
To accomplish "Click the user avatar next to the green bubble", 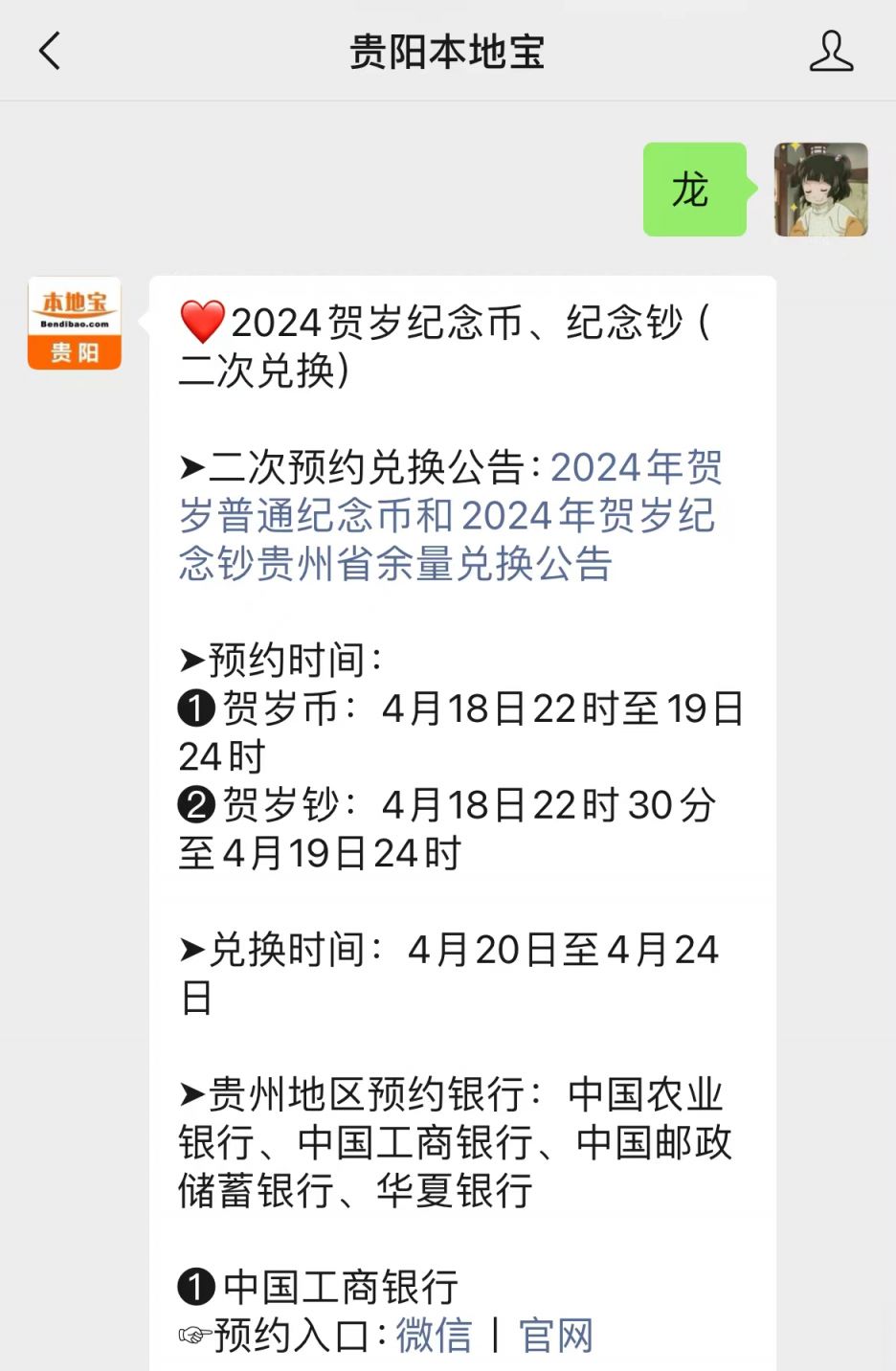I will tap(822, 191).
